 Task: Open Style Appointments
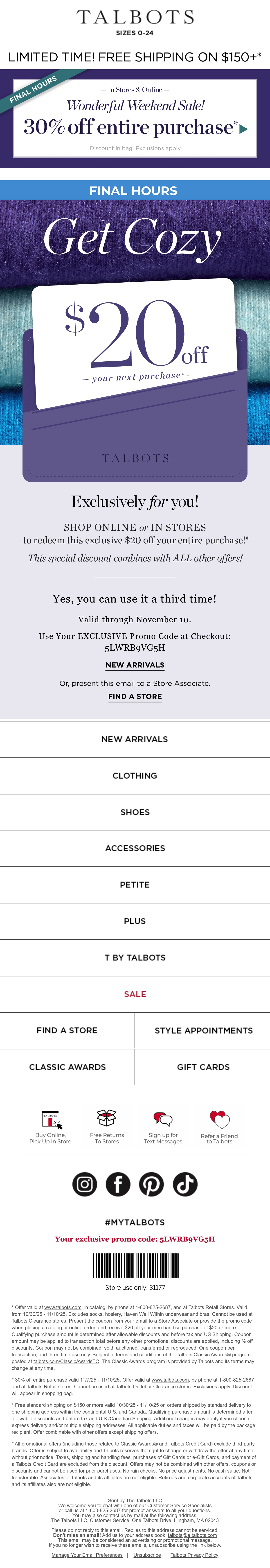(x=203, y=1031)
